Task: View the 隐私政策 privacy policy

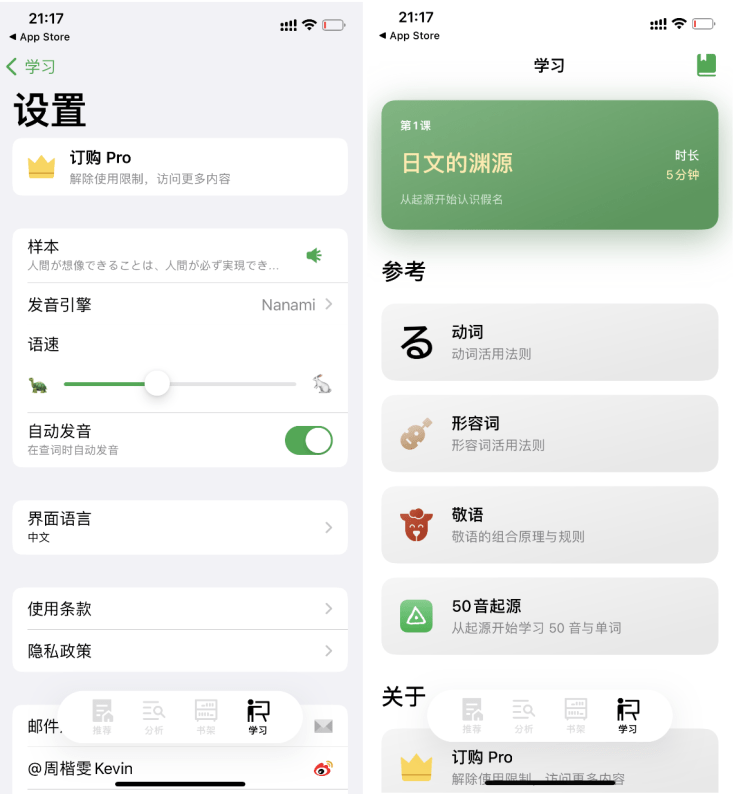Action: pos(180,651)
